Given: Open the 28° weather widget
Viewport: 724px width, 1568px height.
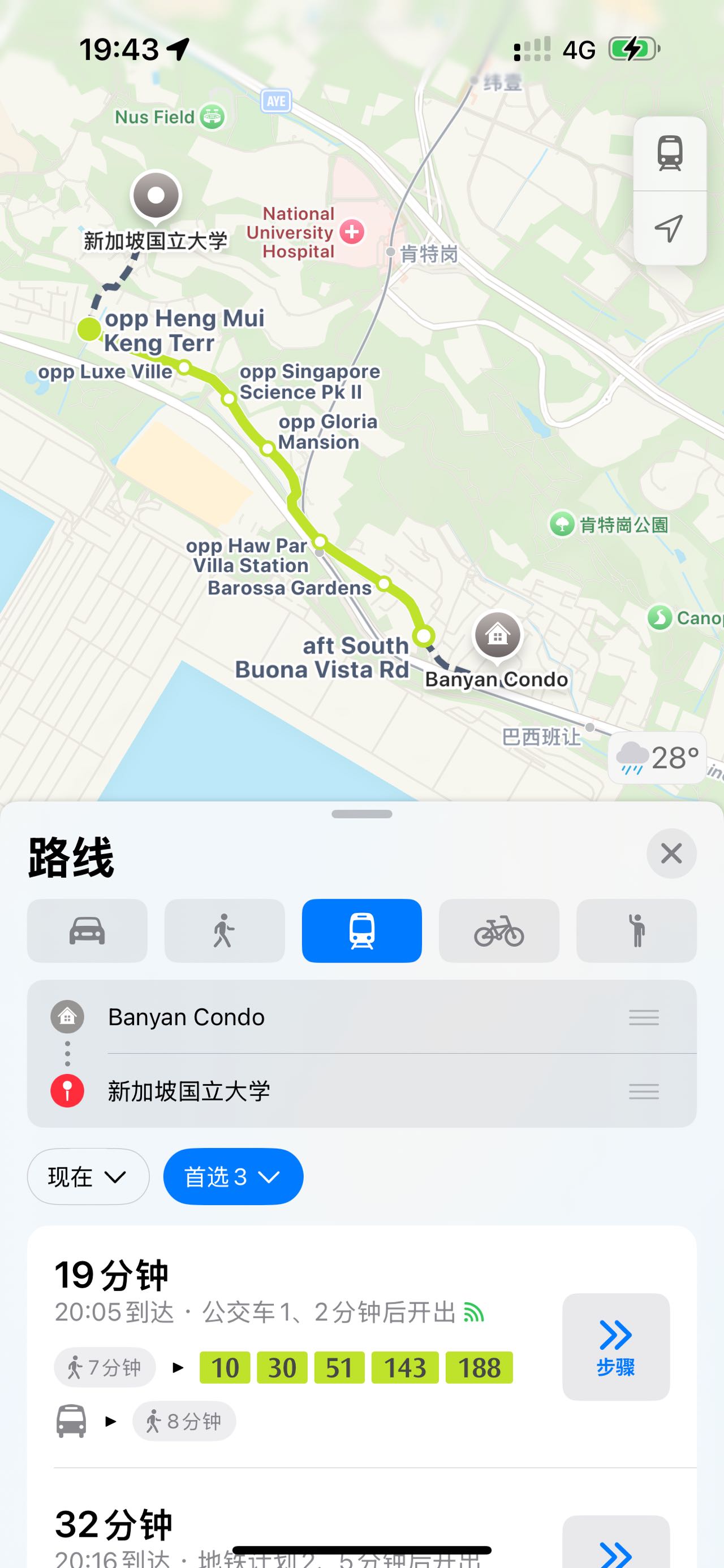Looking at the screenshot, I should click(x=657, y=758).
